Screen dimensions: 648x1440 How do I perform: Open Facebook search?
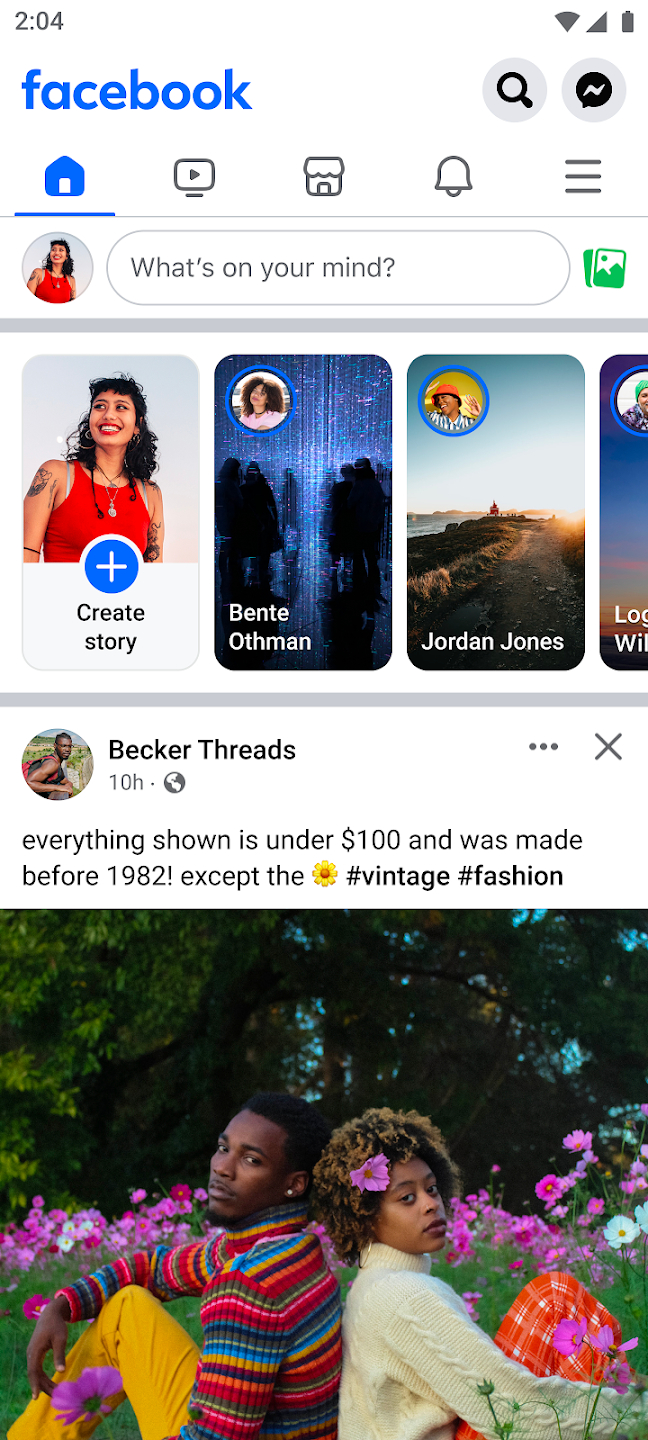tap(515, 91)
